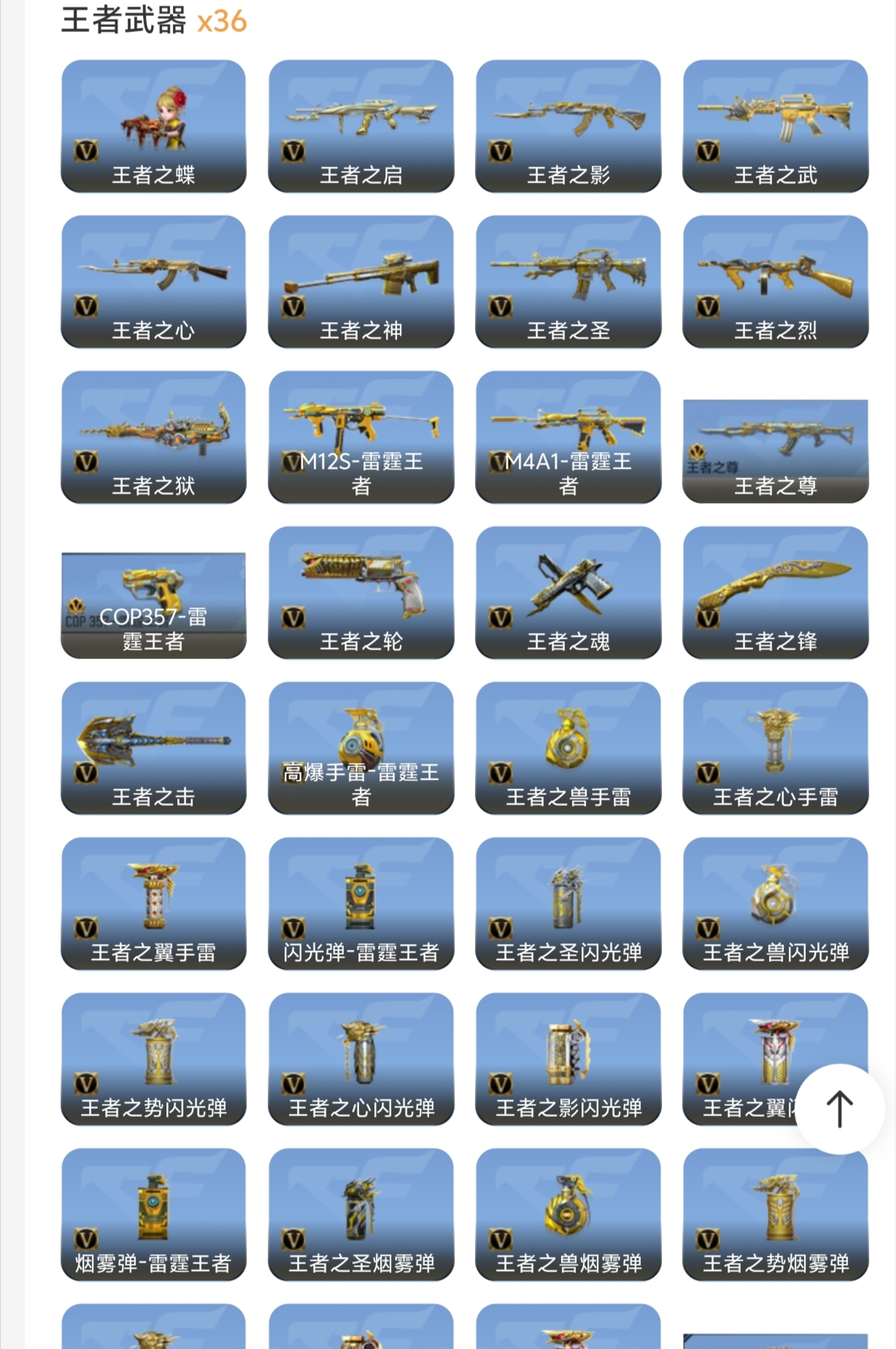Open the COP357-雷霆王者 pistol tile
Image resolution: width=896 pixels, height=1349 pixels.
(153, 605)
